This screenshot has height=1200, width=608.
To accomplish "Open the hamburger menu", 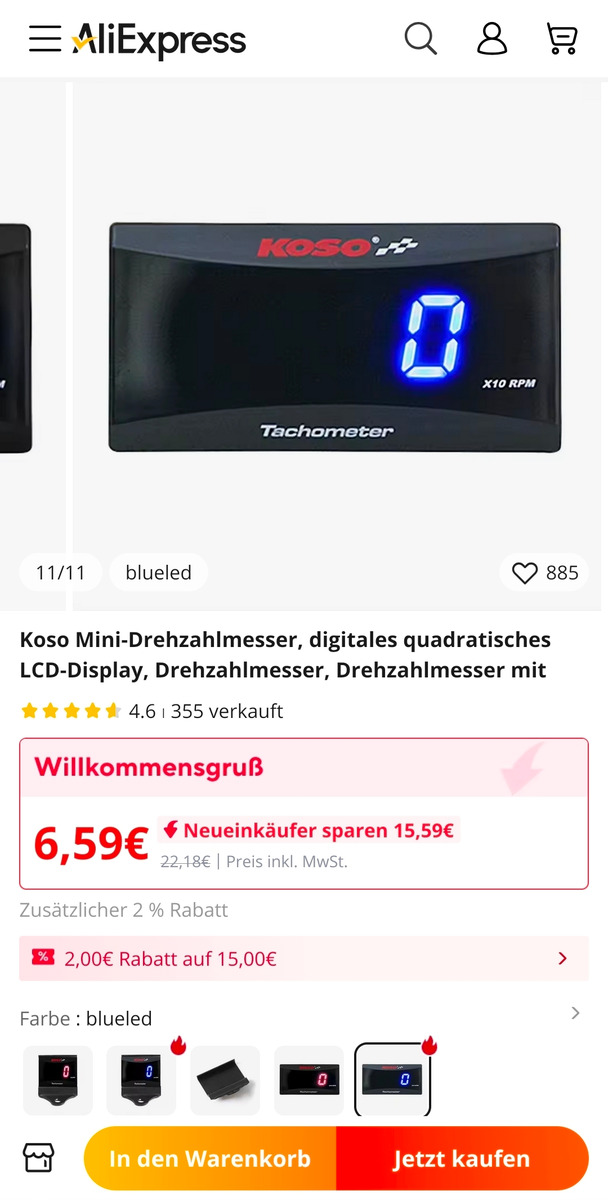I will [45, 40].
